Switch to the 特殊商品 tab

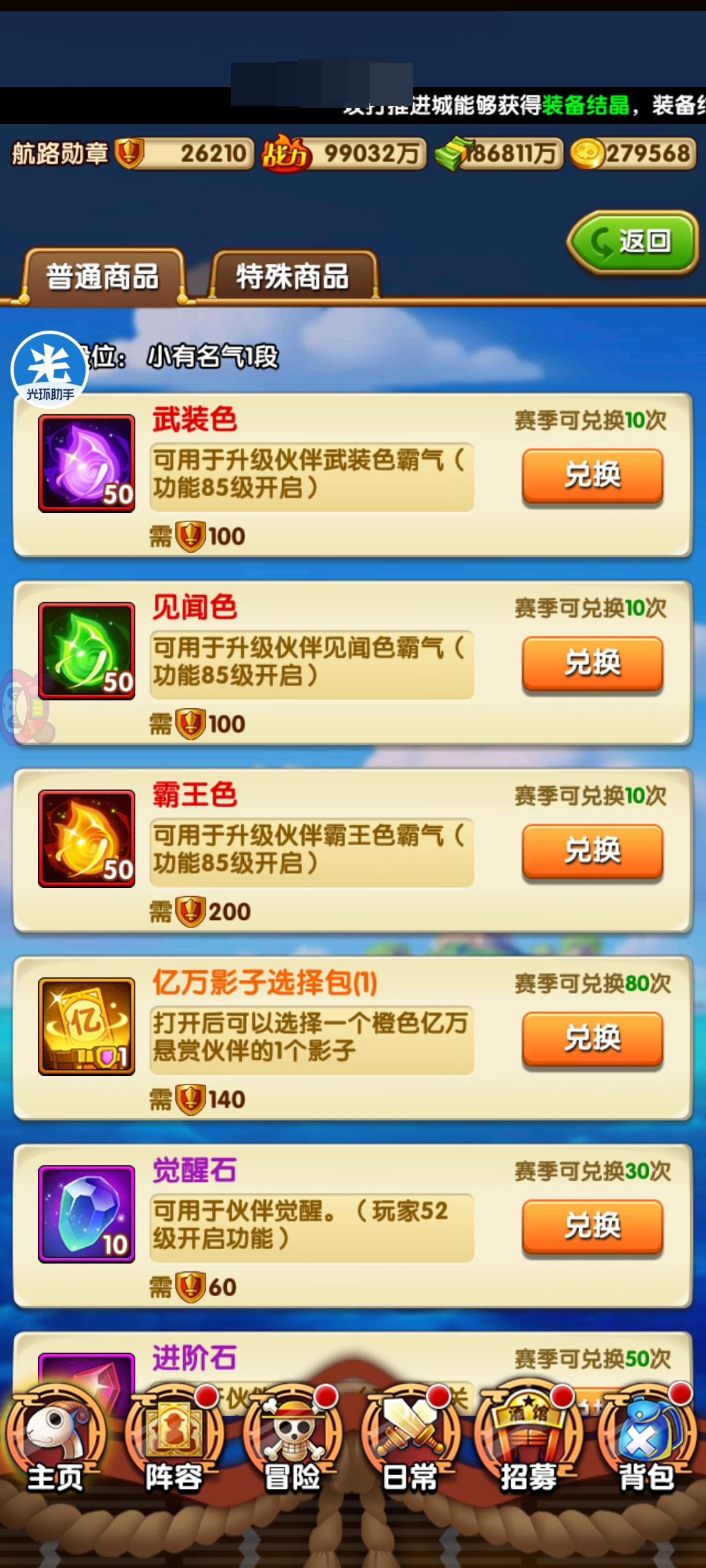pos(292,276)
